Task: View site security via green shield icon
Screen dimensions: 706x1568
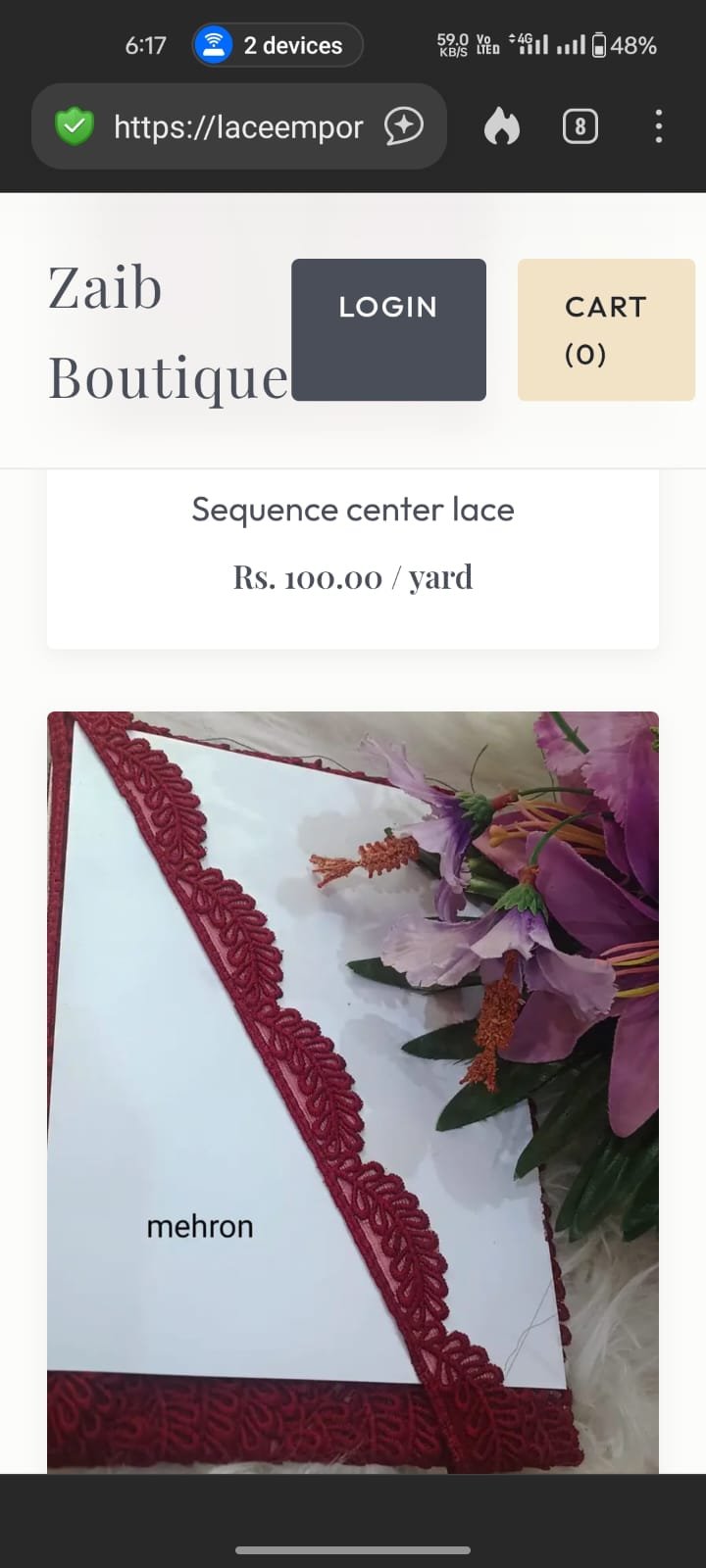Action: [x=74, y=126]
